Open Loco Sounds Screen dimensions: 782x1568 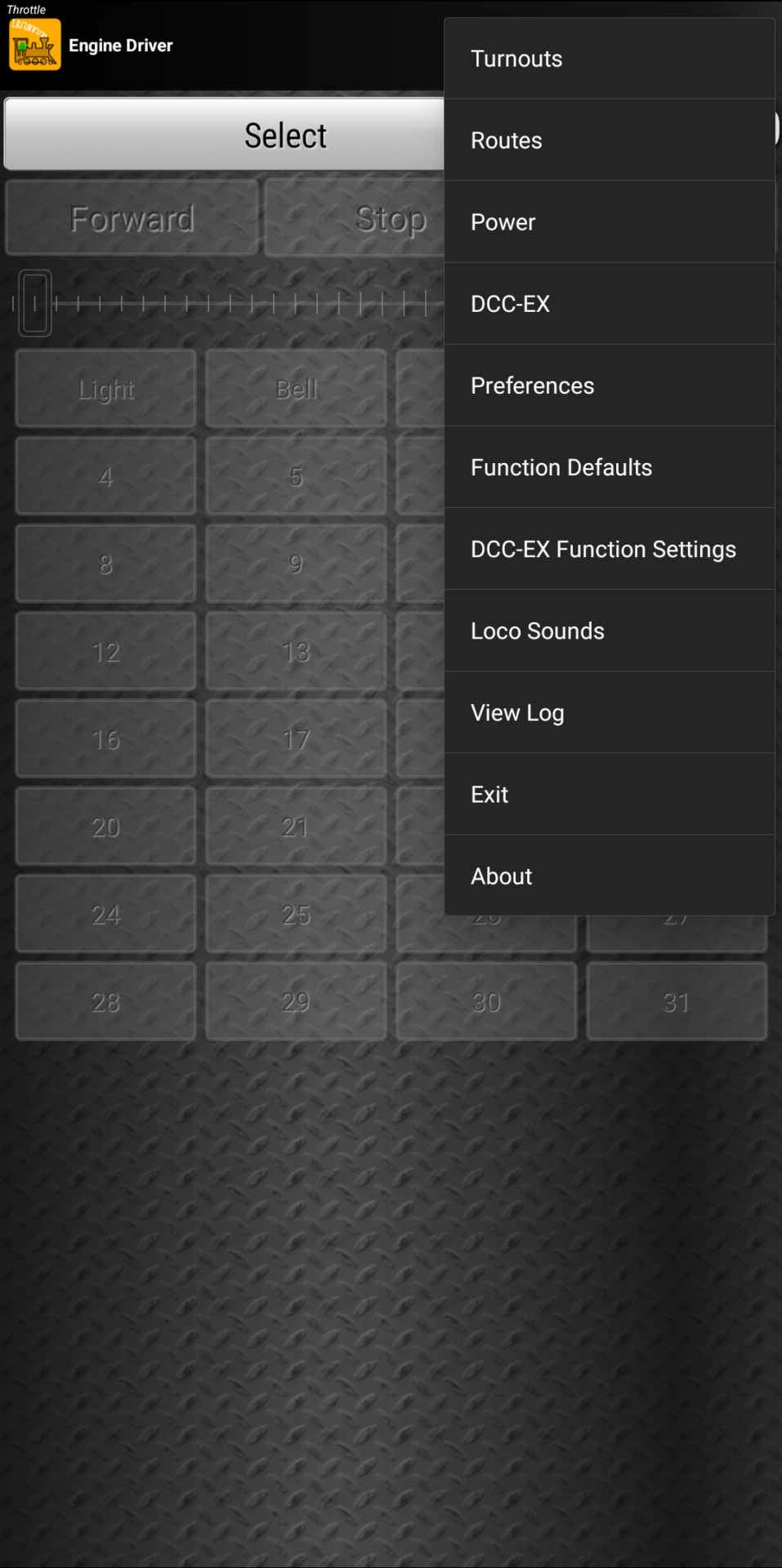click(x=609, y=630)
